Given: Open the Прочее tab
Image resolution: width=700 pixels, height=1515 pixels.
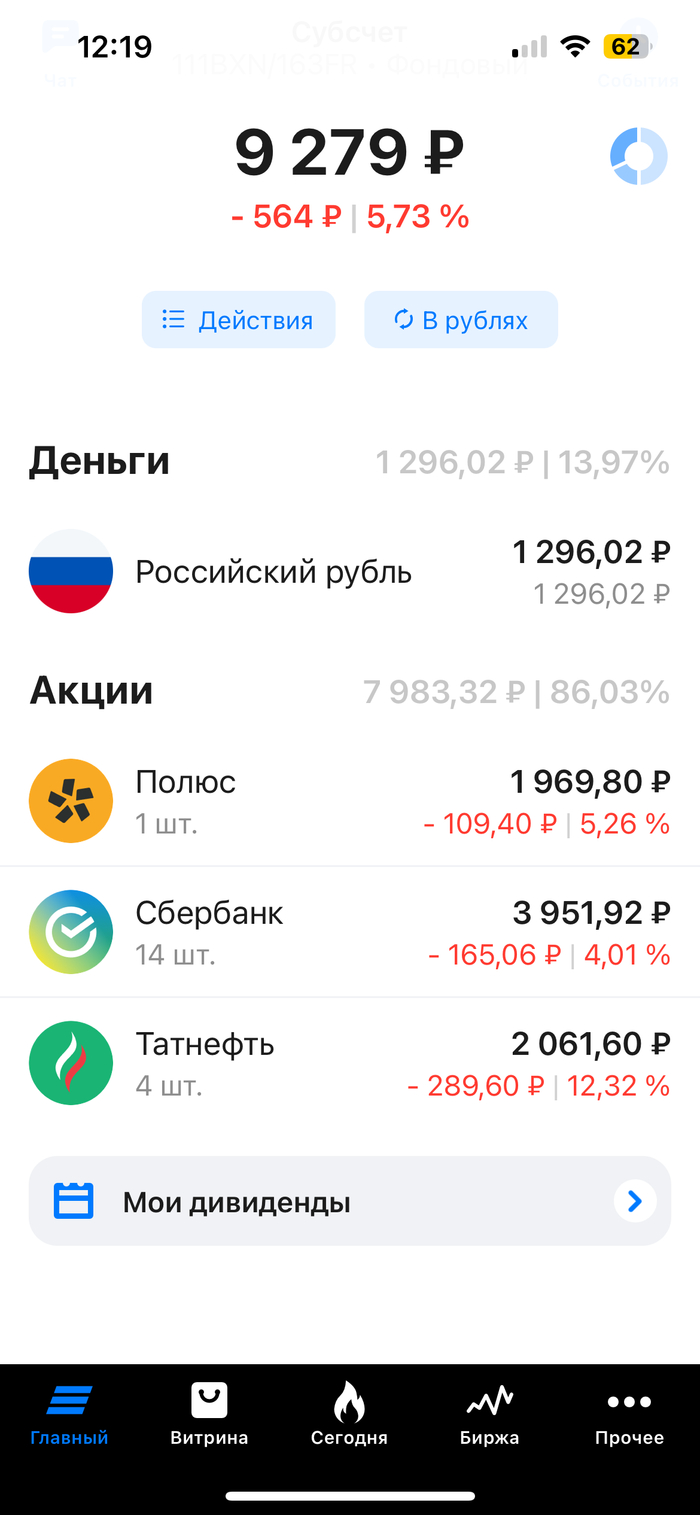Looking at the screenshot, I should pyautogui.click(x=629, y=1414).
